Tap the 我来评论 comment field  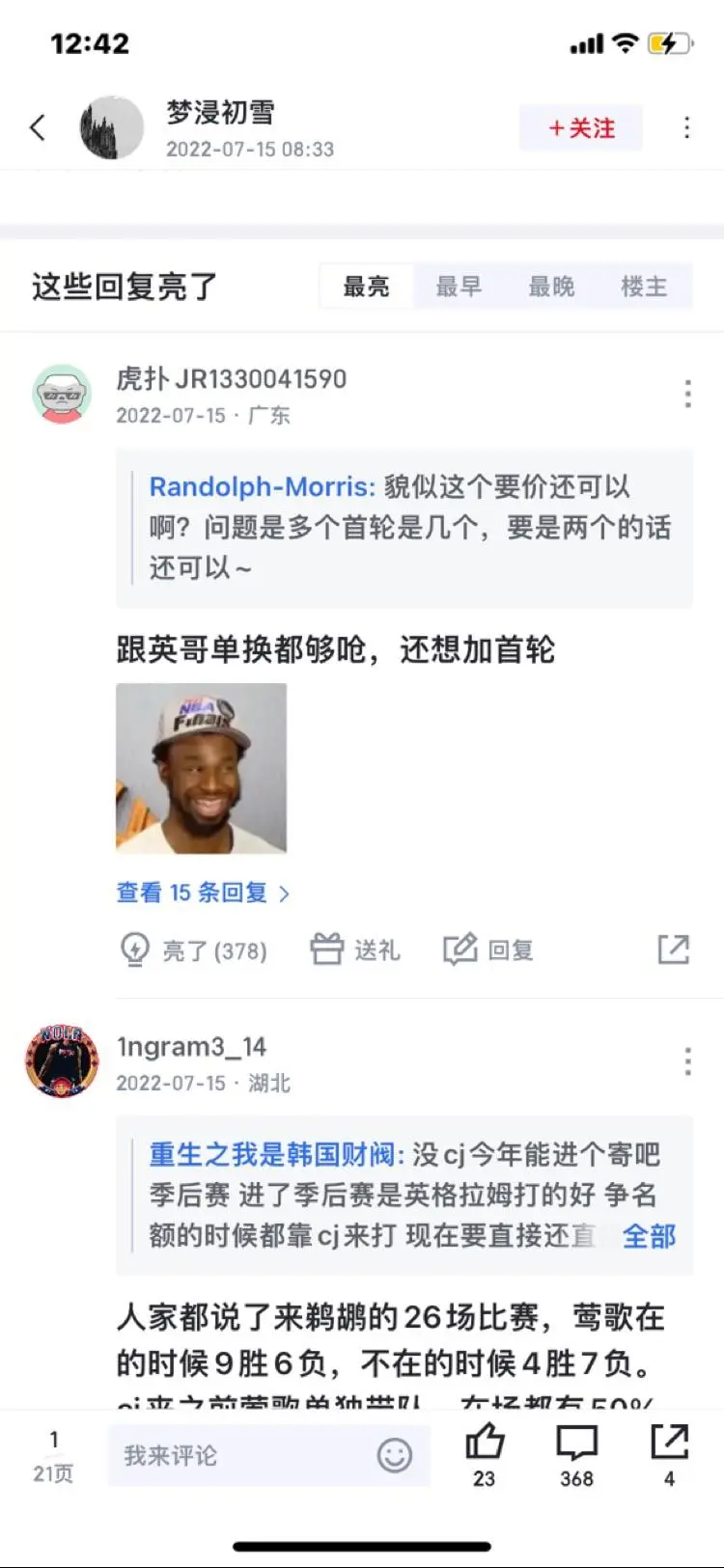pyautogui.click(x=241, y=1455)
